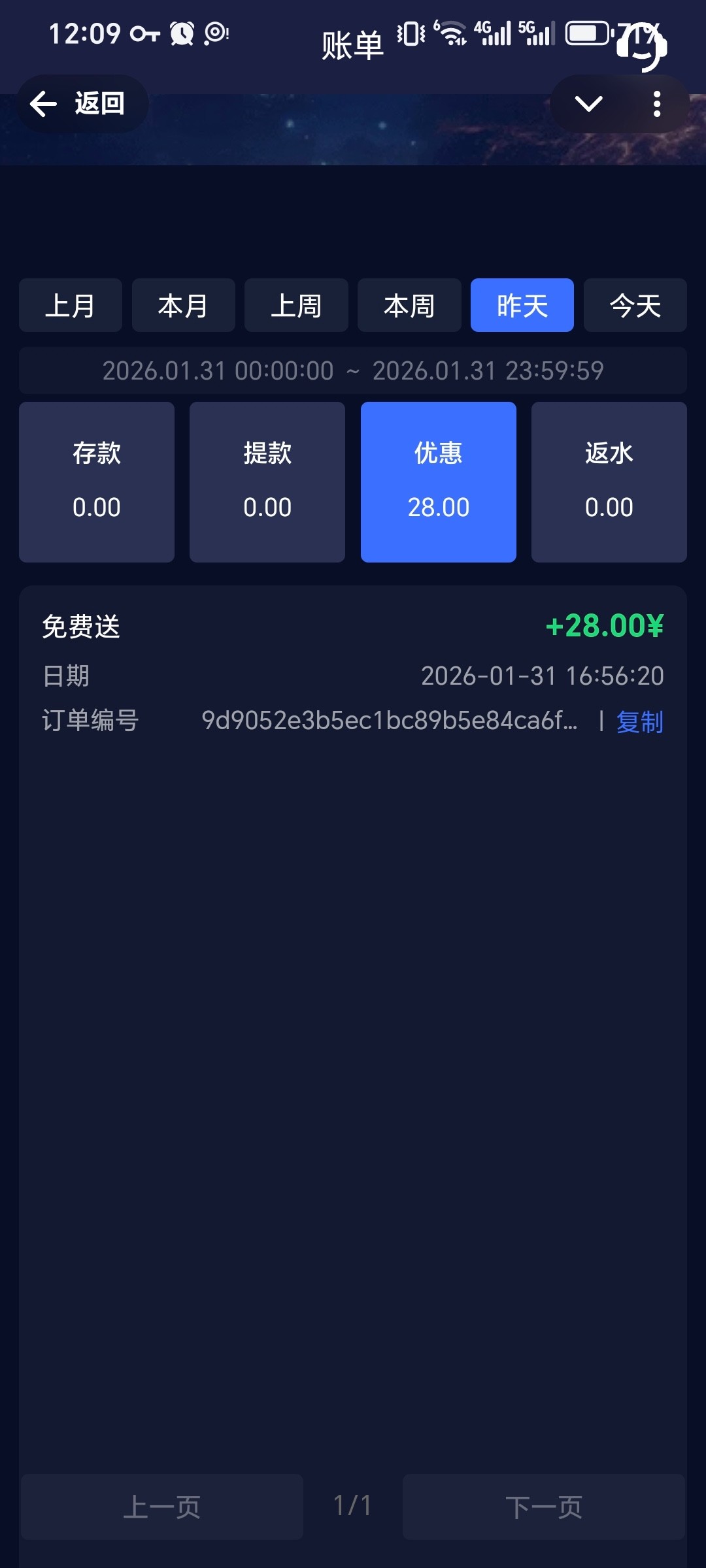The width and height of the screenshot is (706, 1568).
Task: Go to next page with 下一页
Action: tap(543, 1507)
